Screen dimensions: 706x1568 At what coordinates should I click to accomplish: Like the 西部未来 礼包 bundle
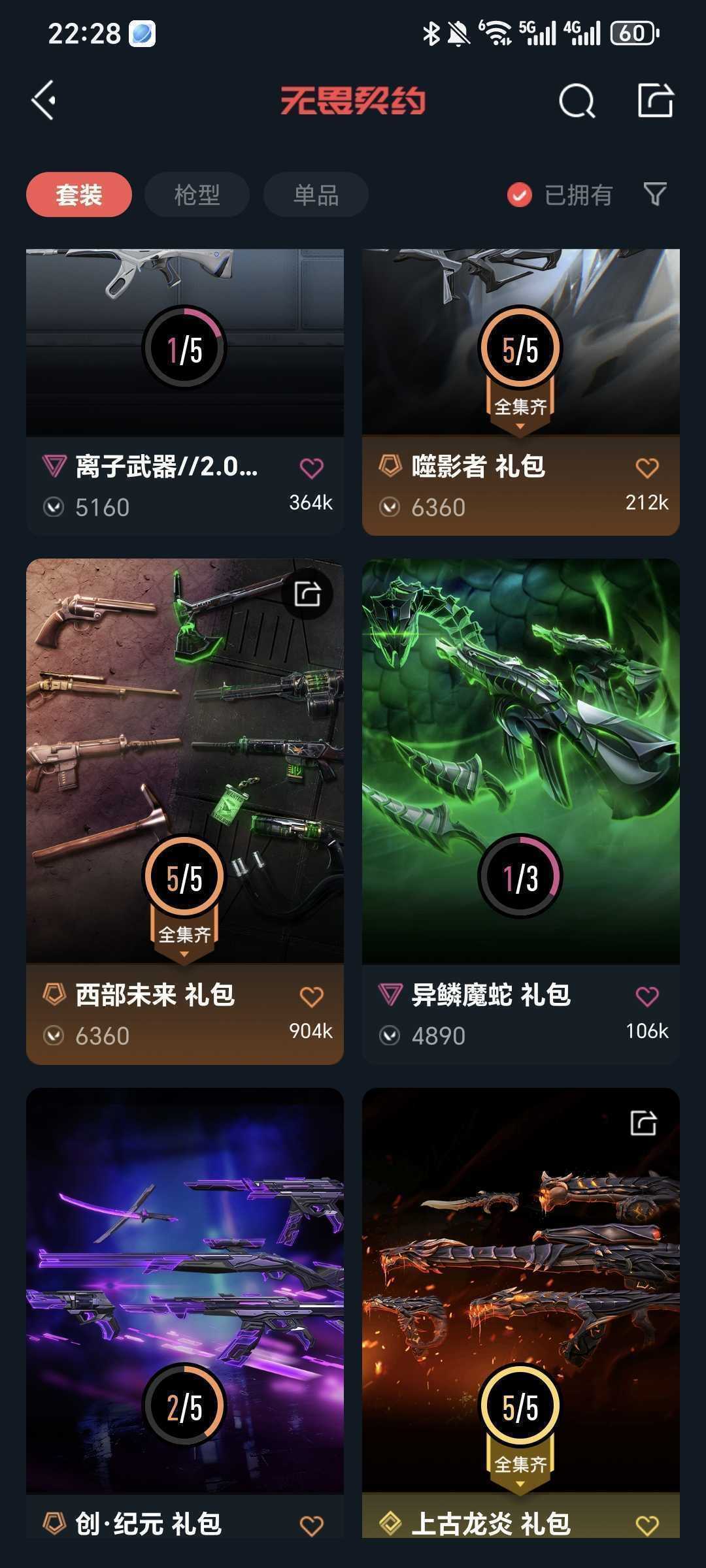click(311, 997)
